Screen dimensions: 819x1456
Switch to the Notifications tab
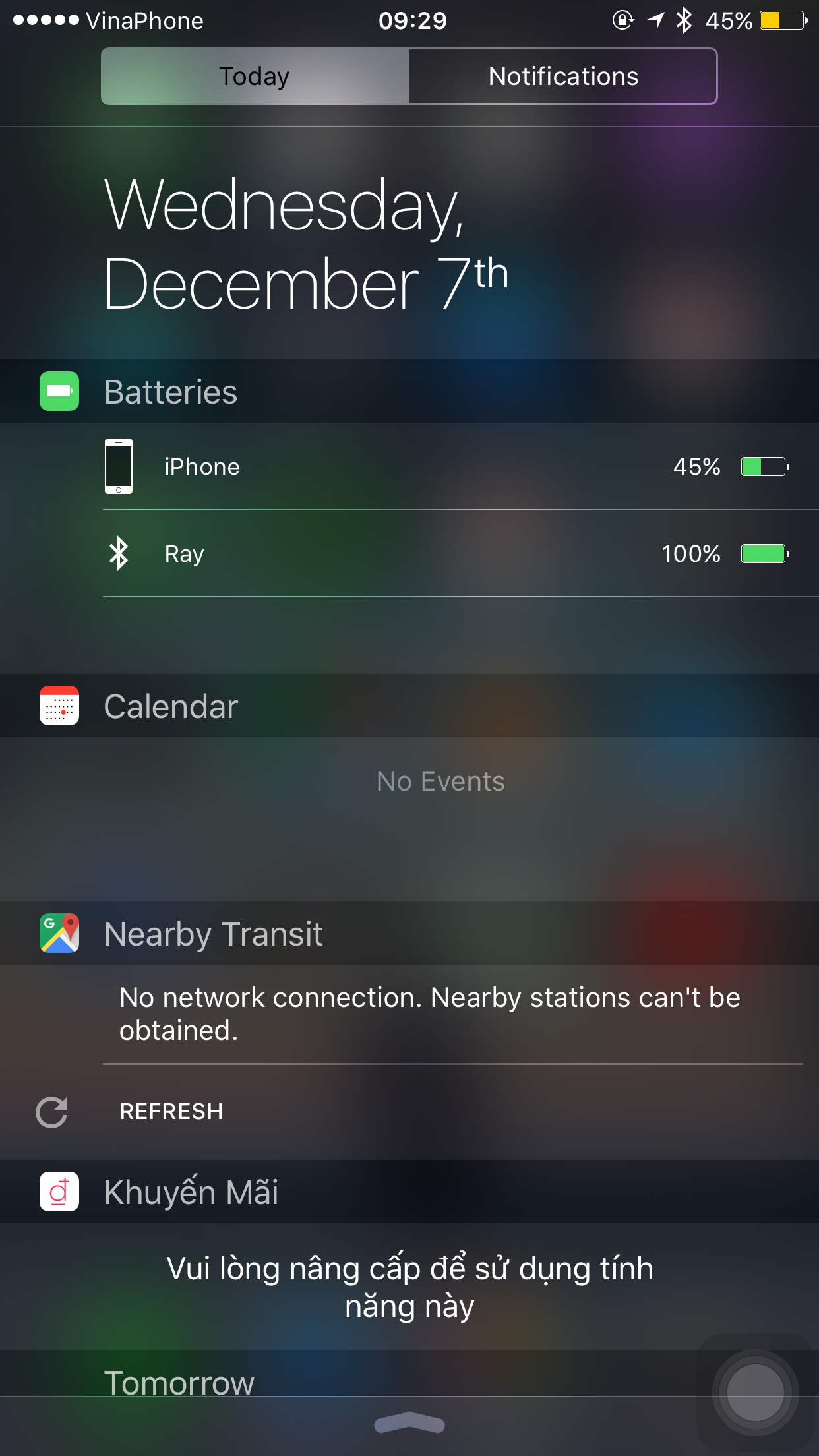(x=562, y=76)
